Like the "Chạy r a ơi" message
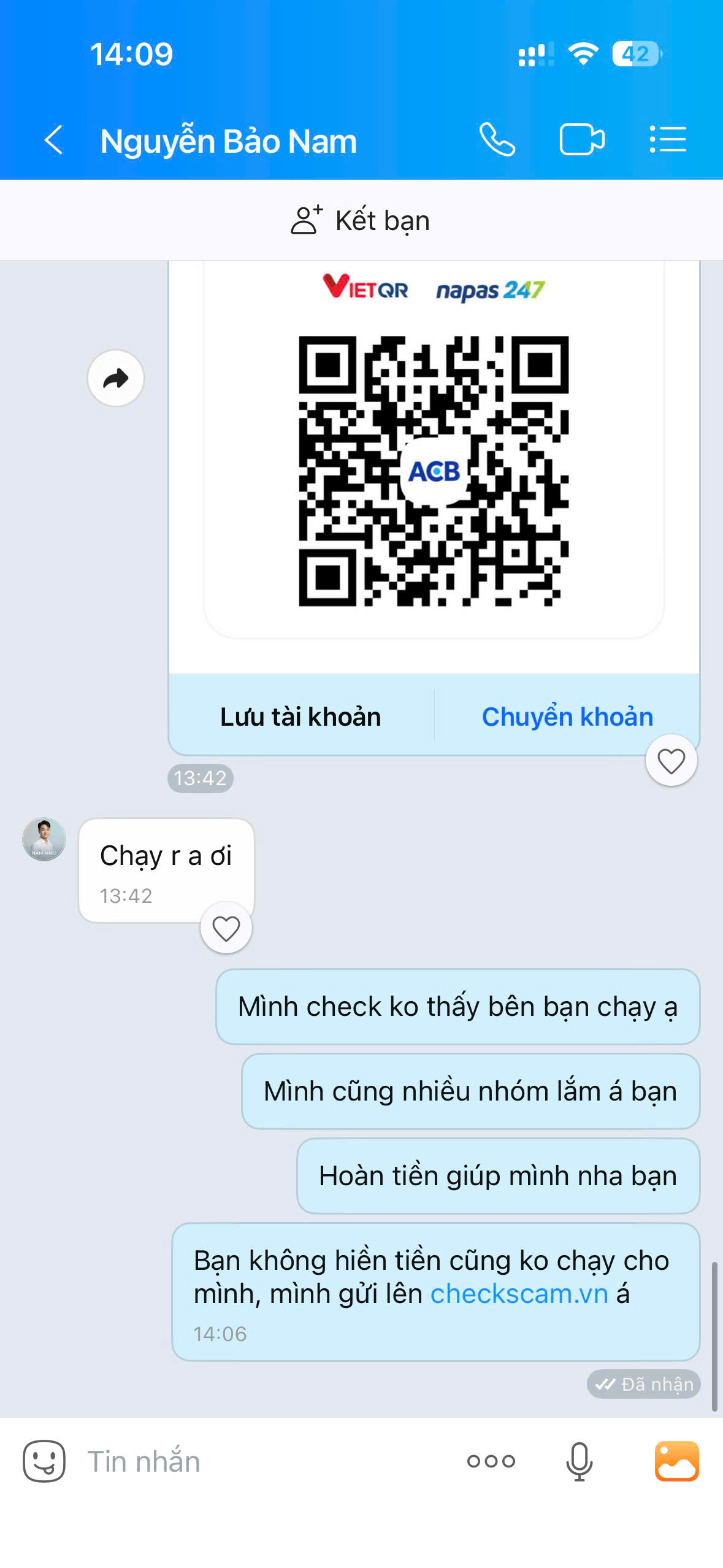 226,928
